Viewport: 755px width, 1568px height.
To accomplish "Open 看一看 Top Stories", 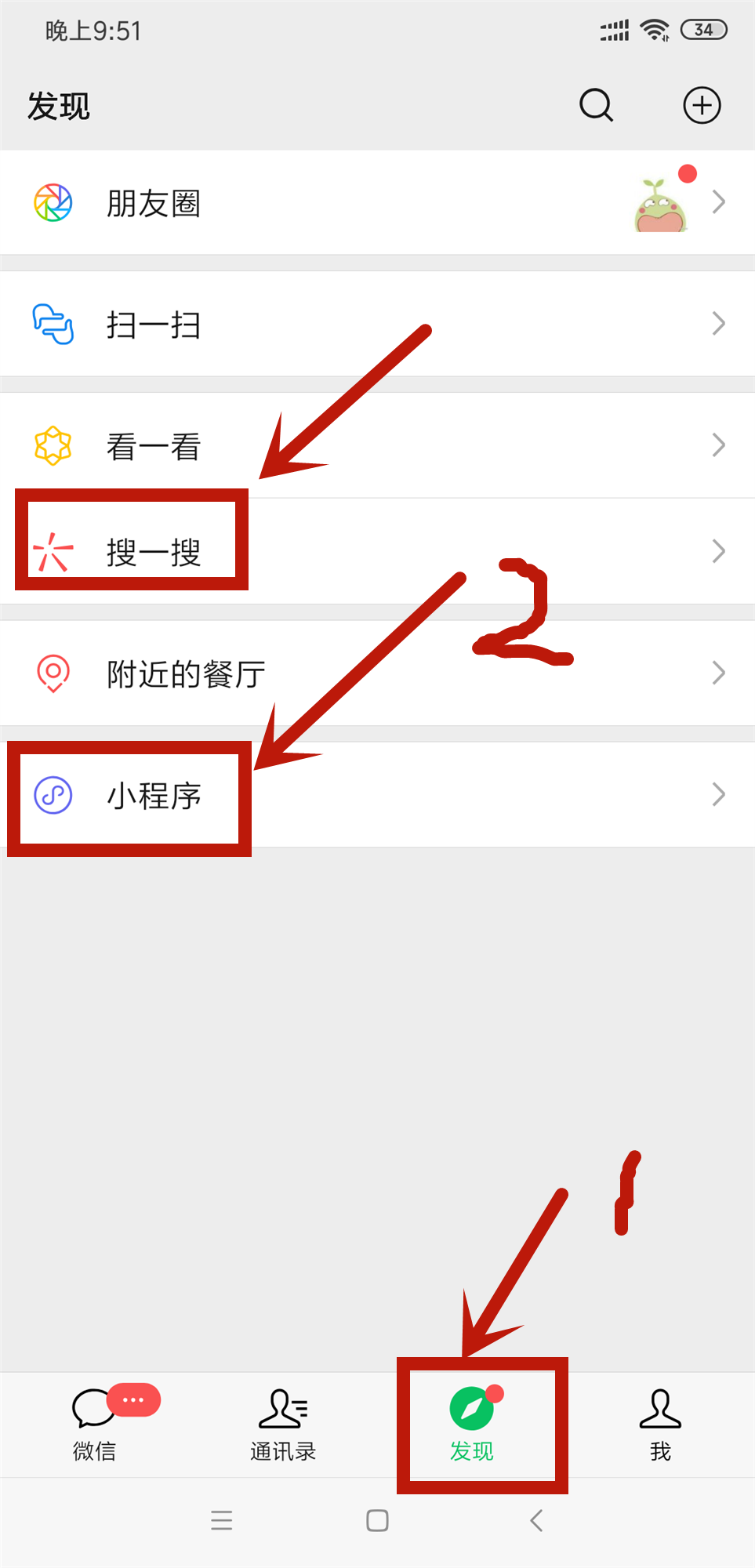I will [154, 445].
